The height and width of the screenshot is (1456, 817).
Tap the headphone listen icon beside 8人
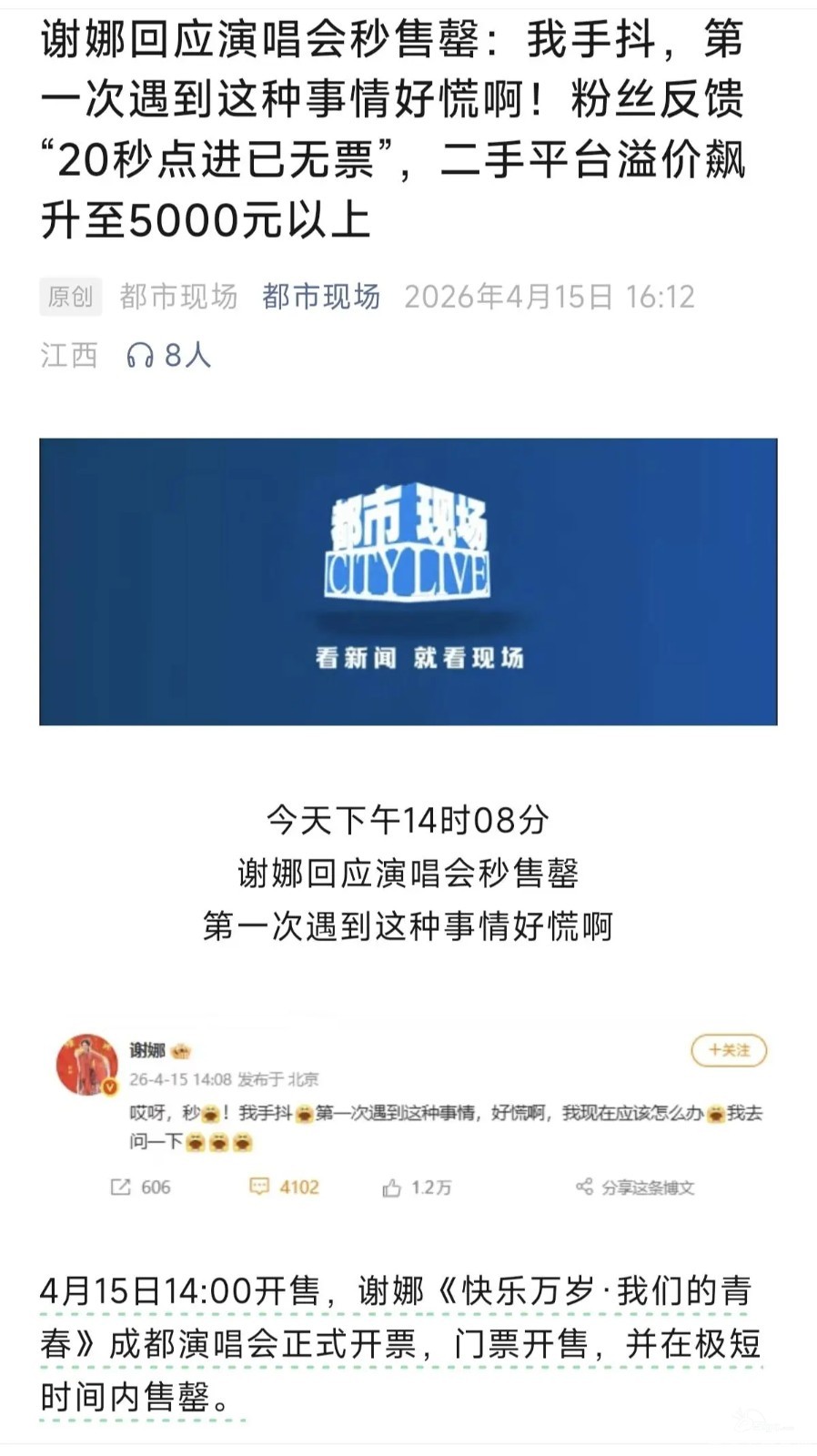[139, 355]
